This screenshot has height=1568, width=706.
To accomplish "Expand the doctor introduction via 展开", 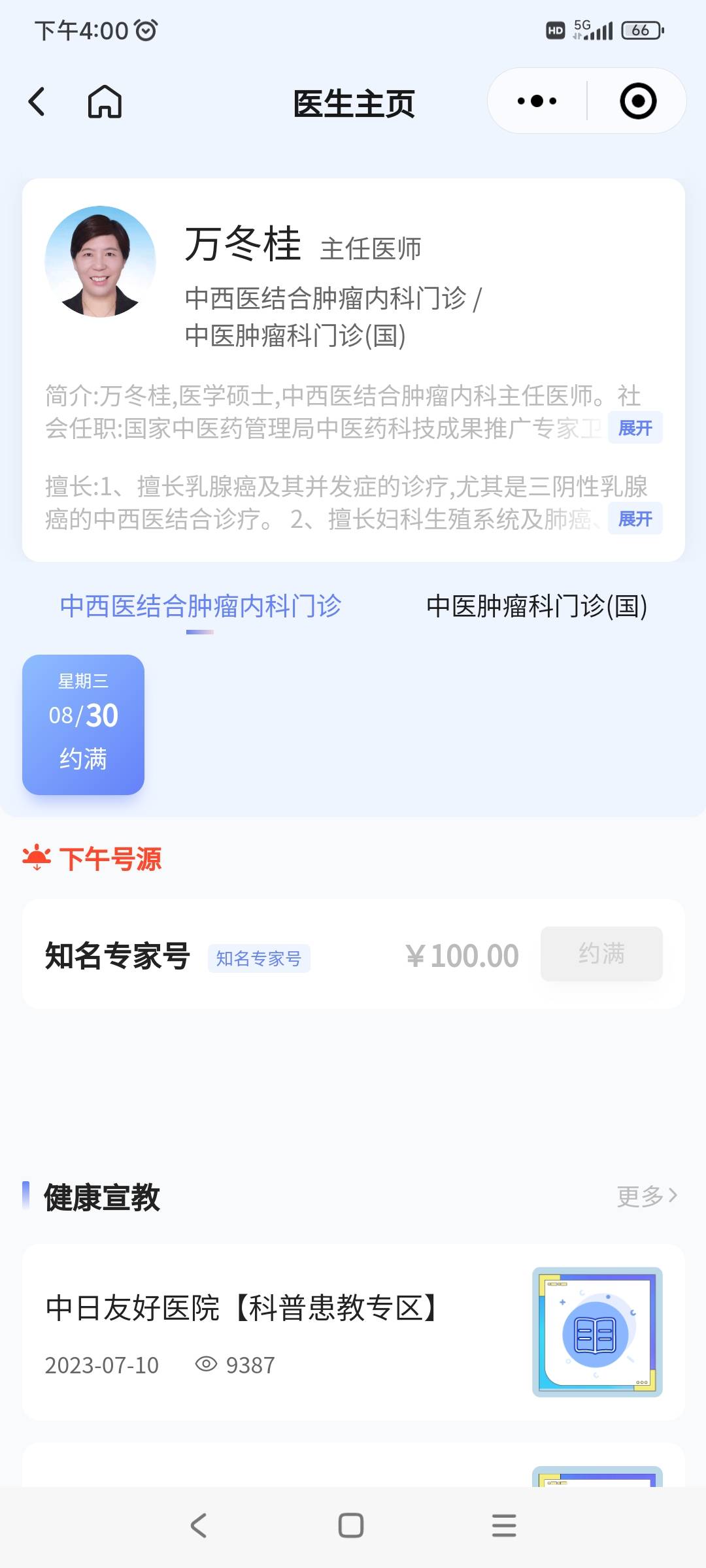I will tap(635, 427).
